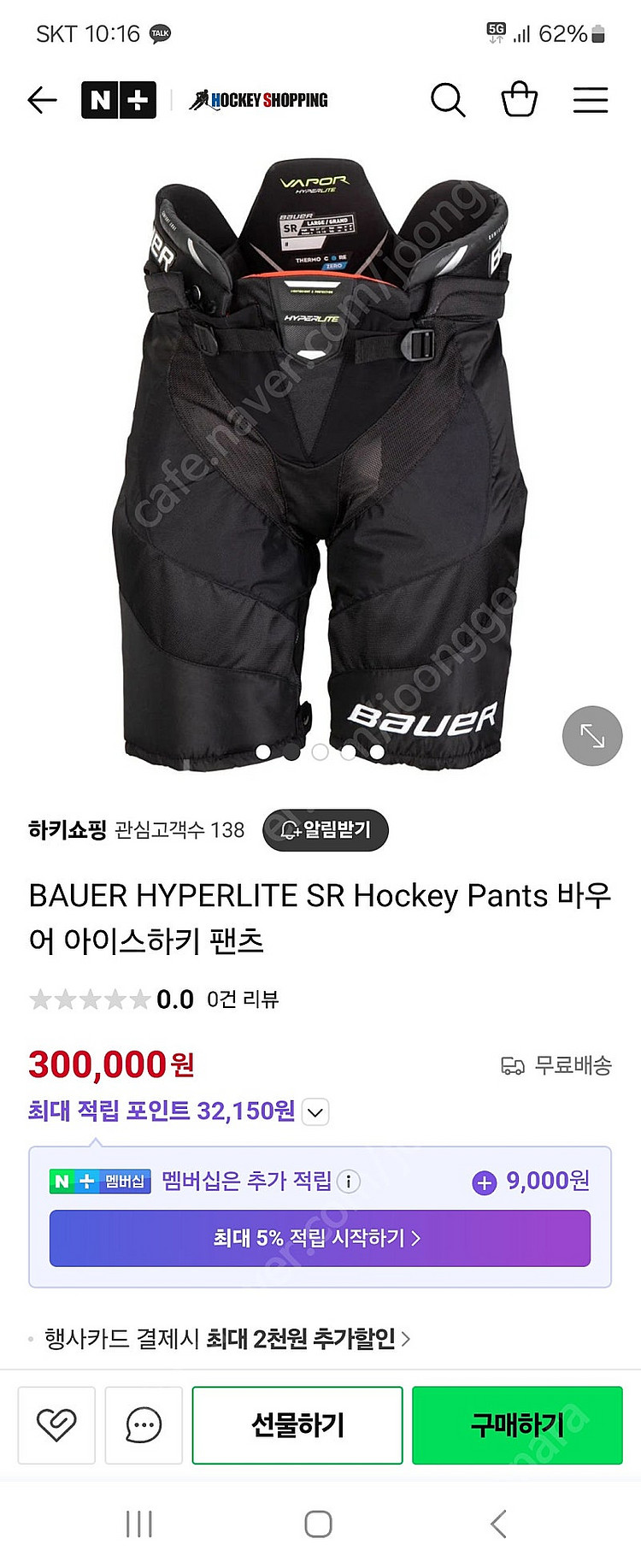The height and width of the screenshot is (1568, 641).
Task: Open the chat bubble to contact seller
Action: point(142,1425)
